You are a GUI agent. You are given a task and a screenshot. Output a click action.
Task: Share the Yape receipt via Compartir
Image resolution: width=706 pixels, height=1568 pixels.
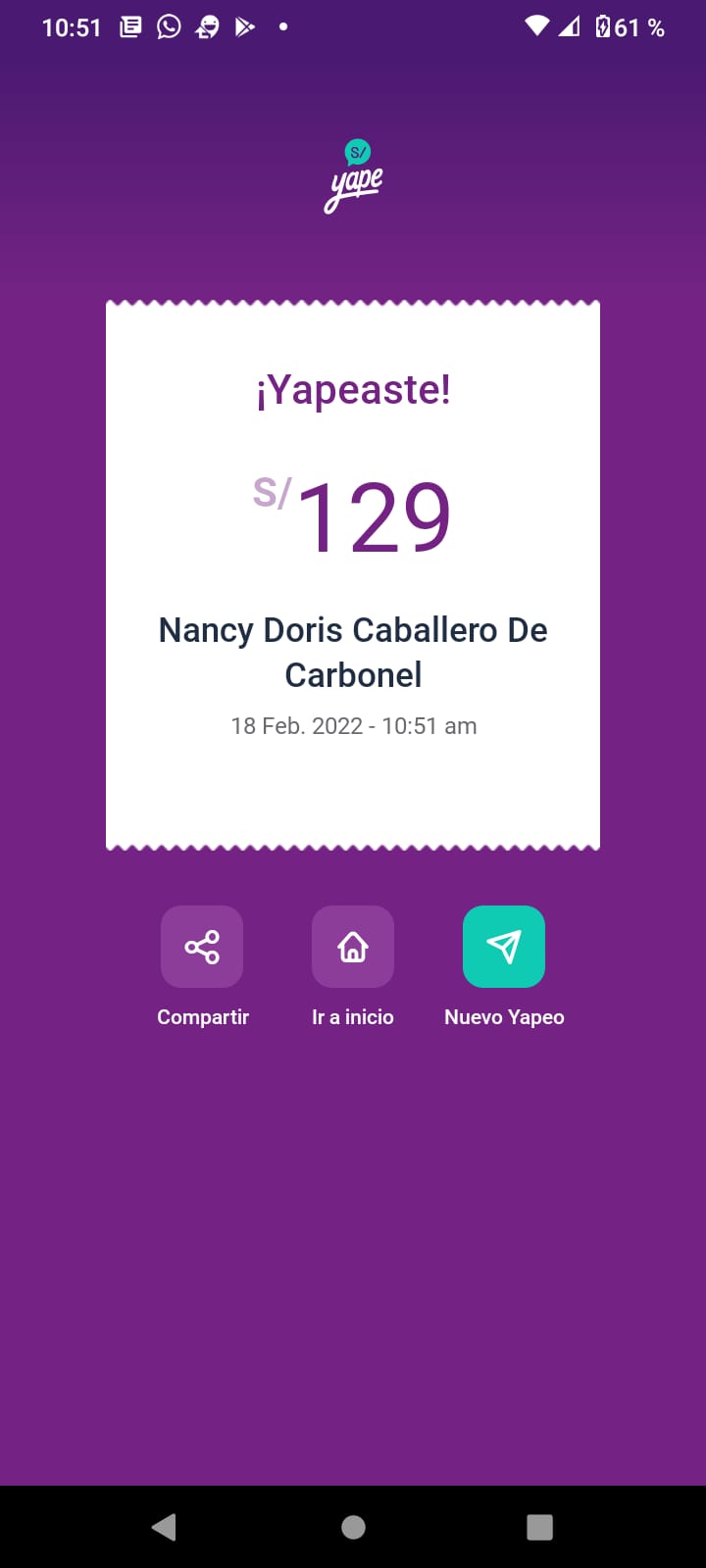[x=202, y=947]
